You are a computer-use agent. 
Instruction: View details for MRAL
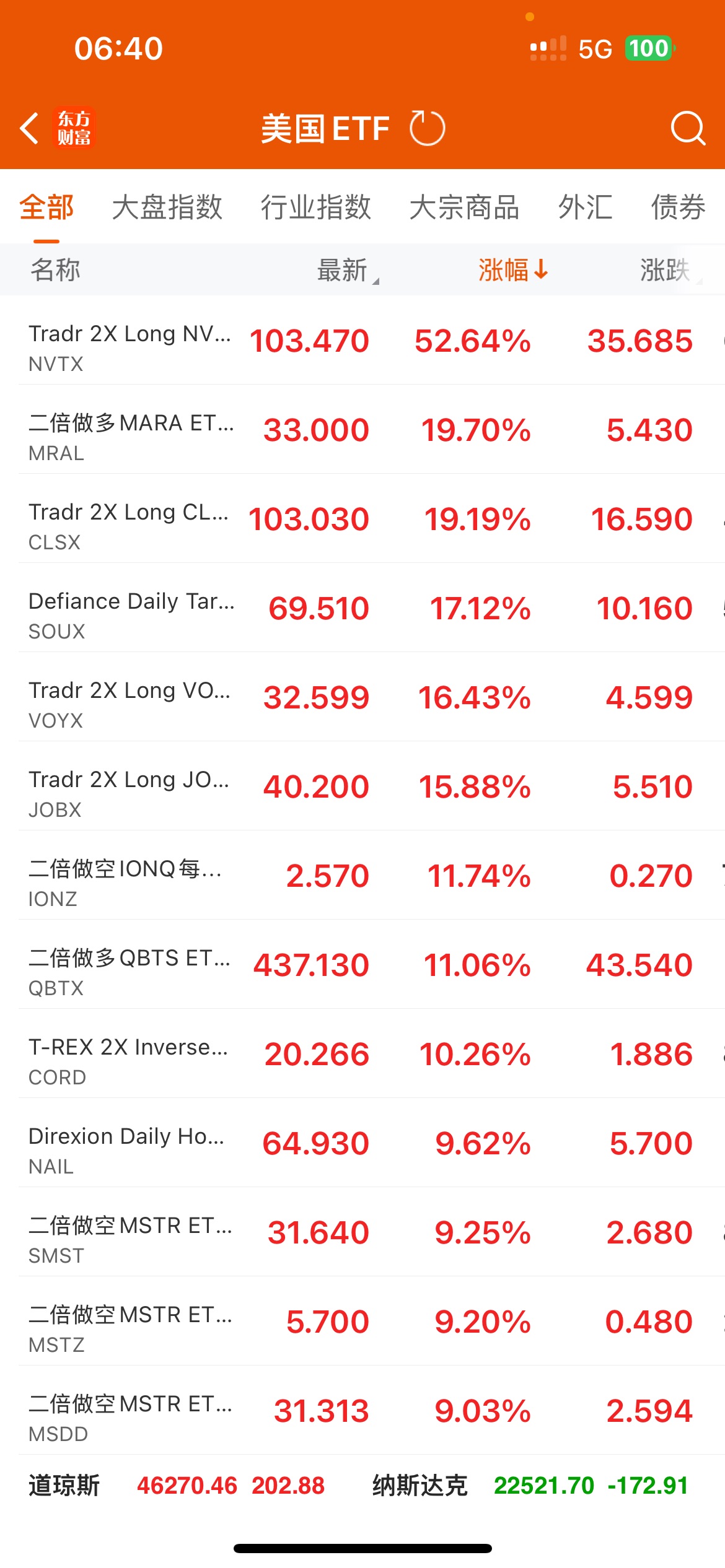click(362, 430)
